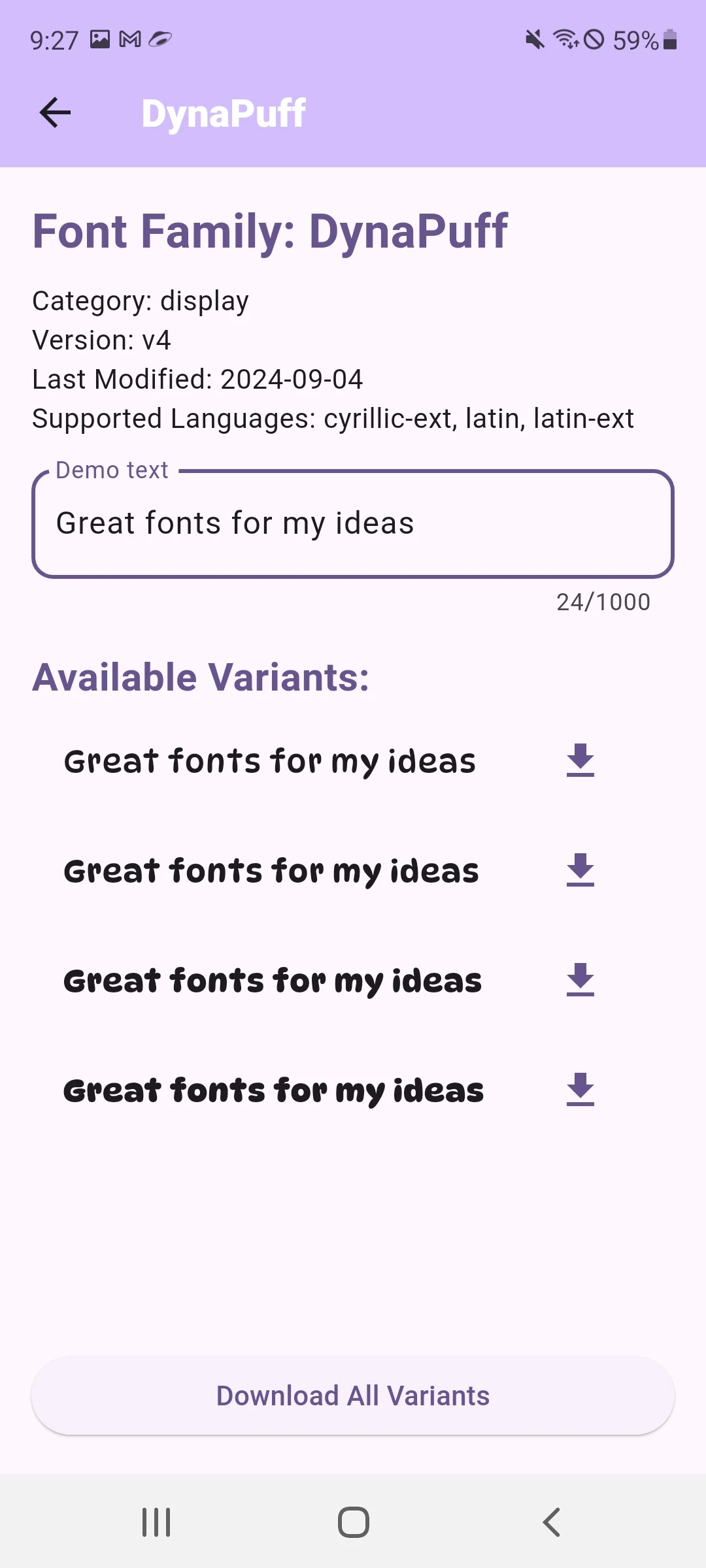Download the second font variant
Viewport: 706px width, 1568px height.
pyautogui.click(x=580, y=870)
